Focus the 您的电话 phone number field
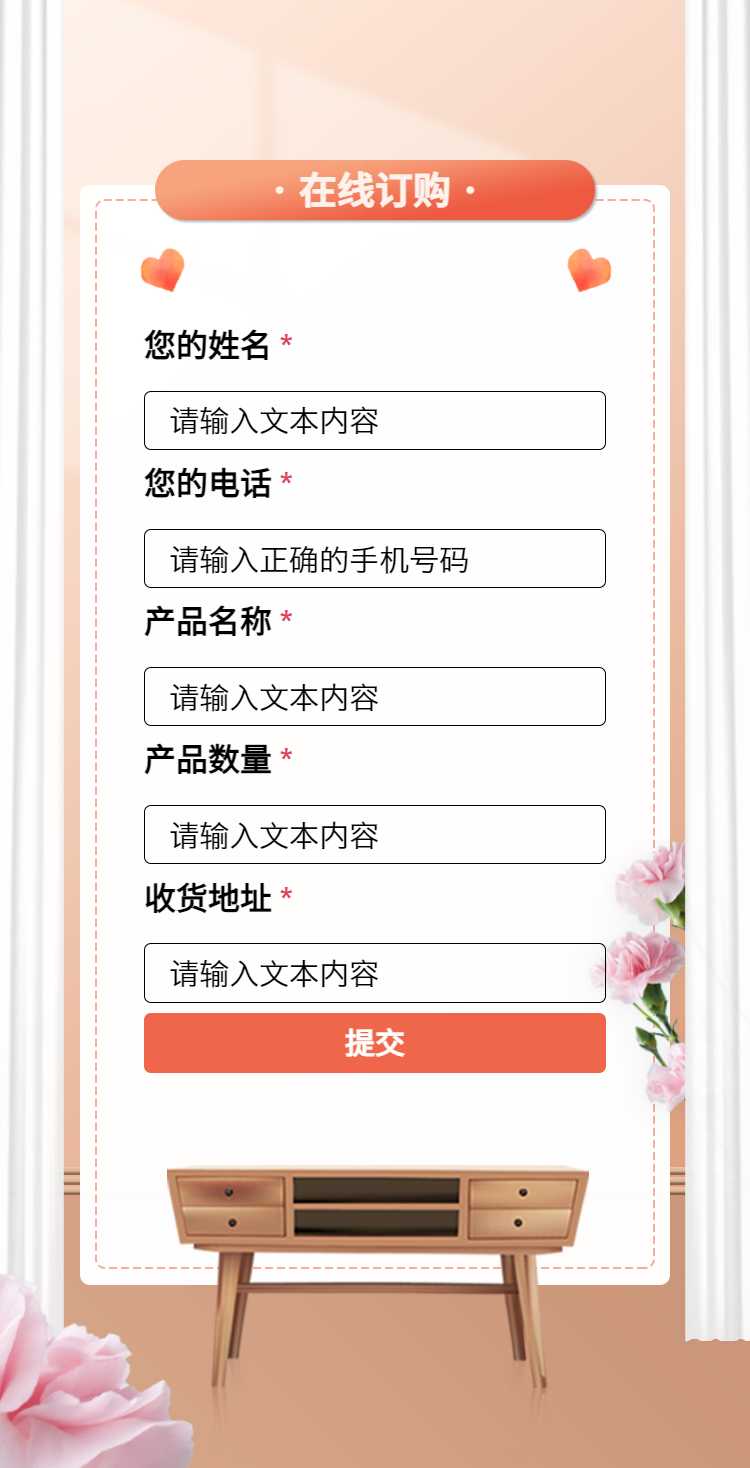The height and width of the screenshot is (1468, 750). [x=375, y=558]
